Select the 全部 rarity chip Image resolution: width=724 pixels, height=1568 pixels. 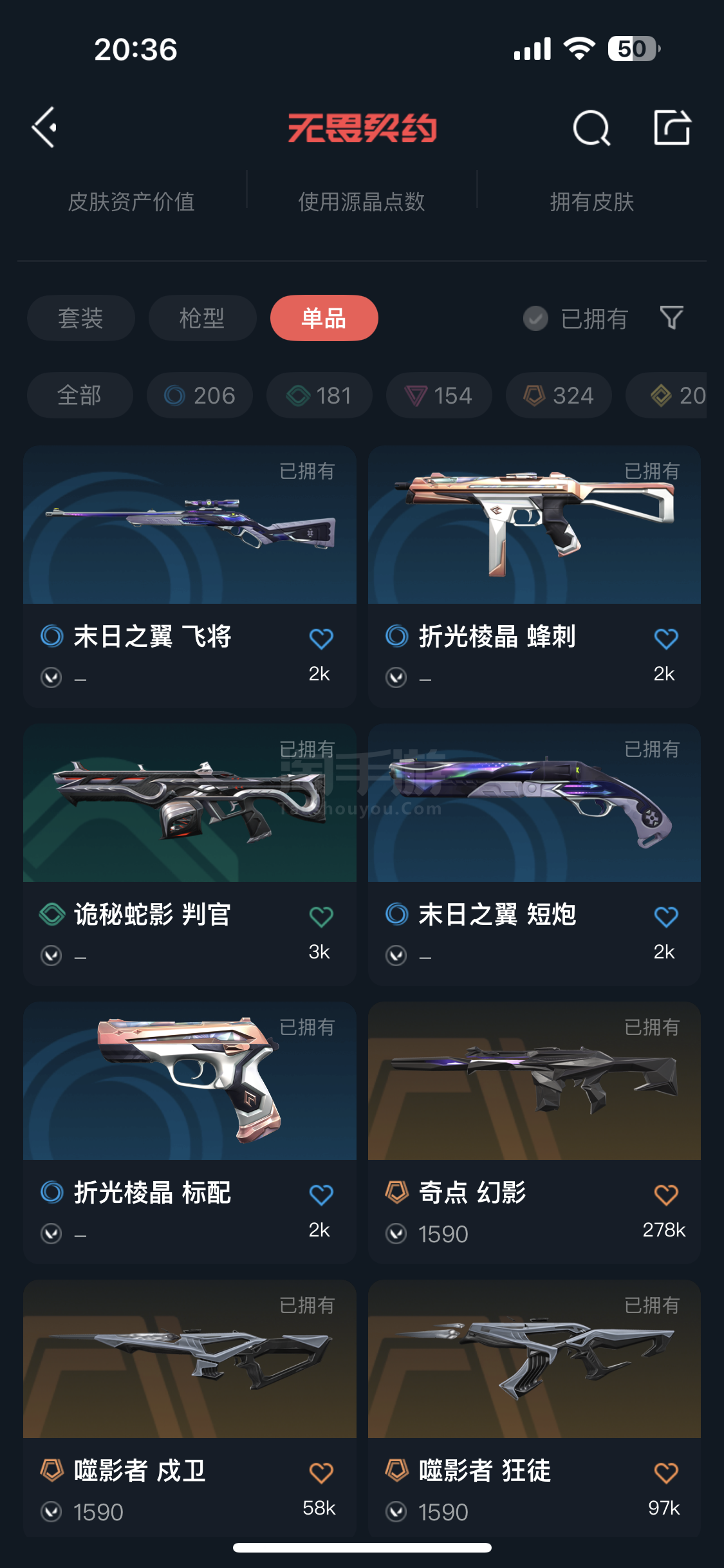[x=80, y=395]
